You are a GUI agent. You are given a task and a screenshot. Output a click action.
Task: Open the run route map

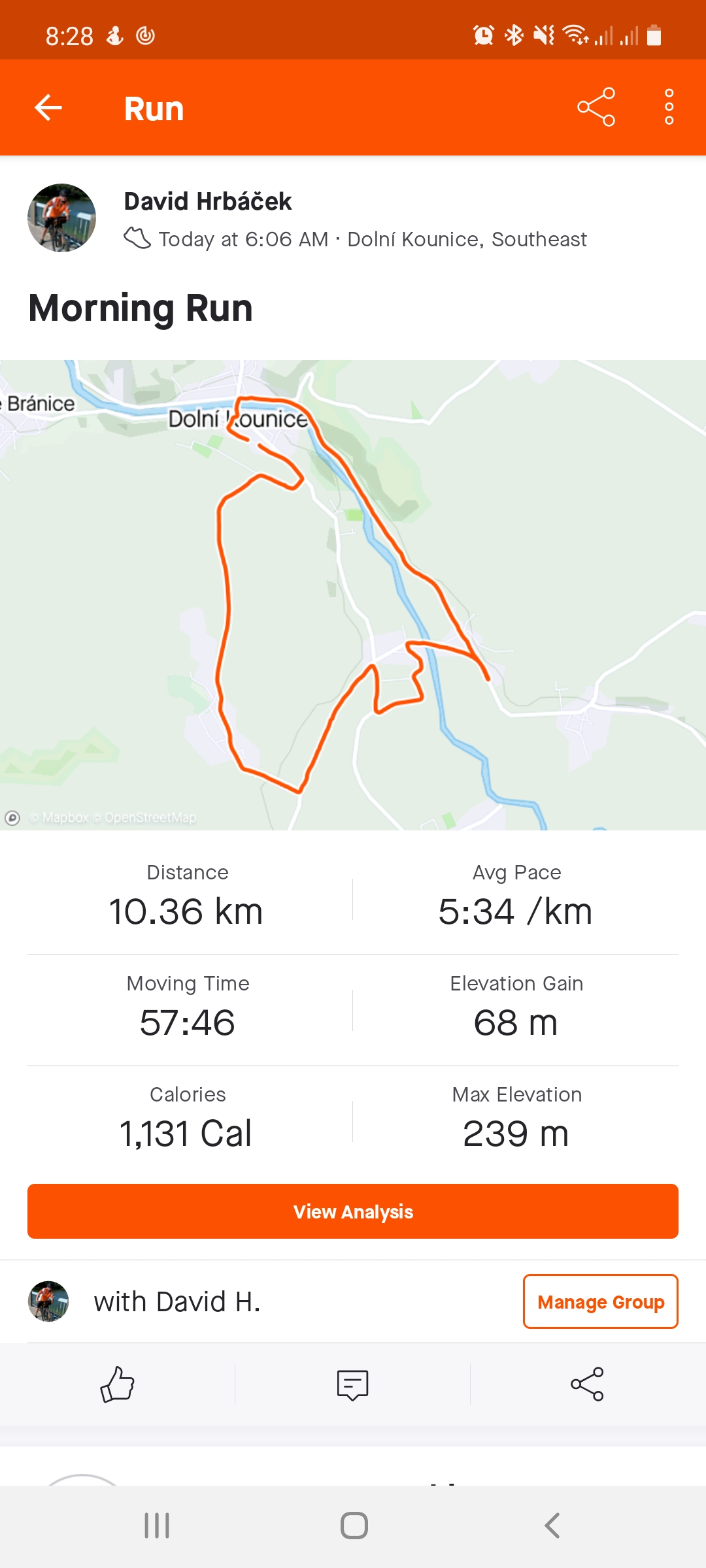point(353,595)
